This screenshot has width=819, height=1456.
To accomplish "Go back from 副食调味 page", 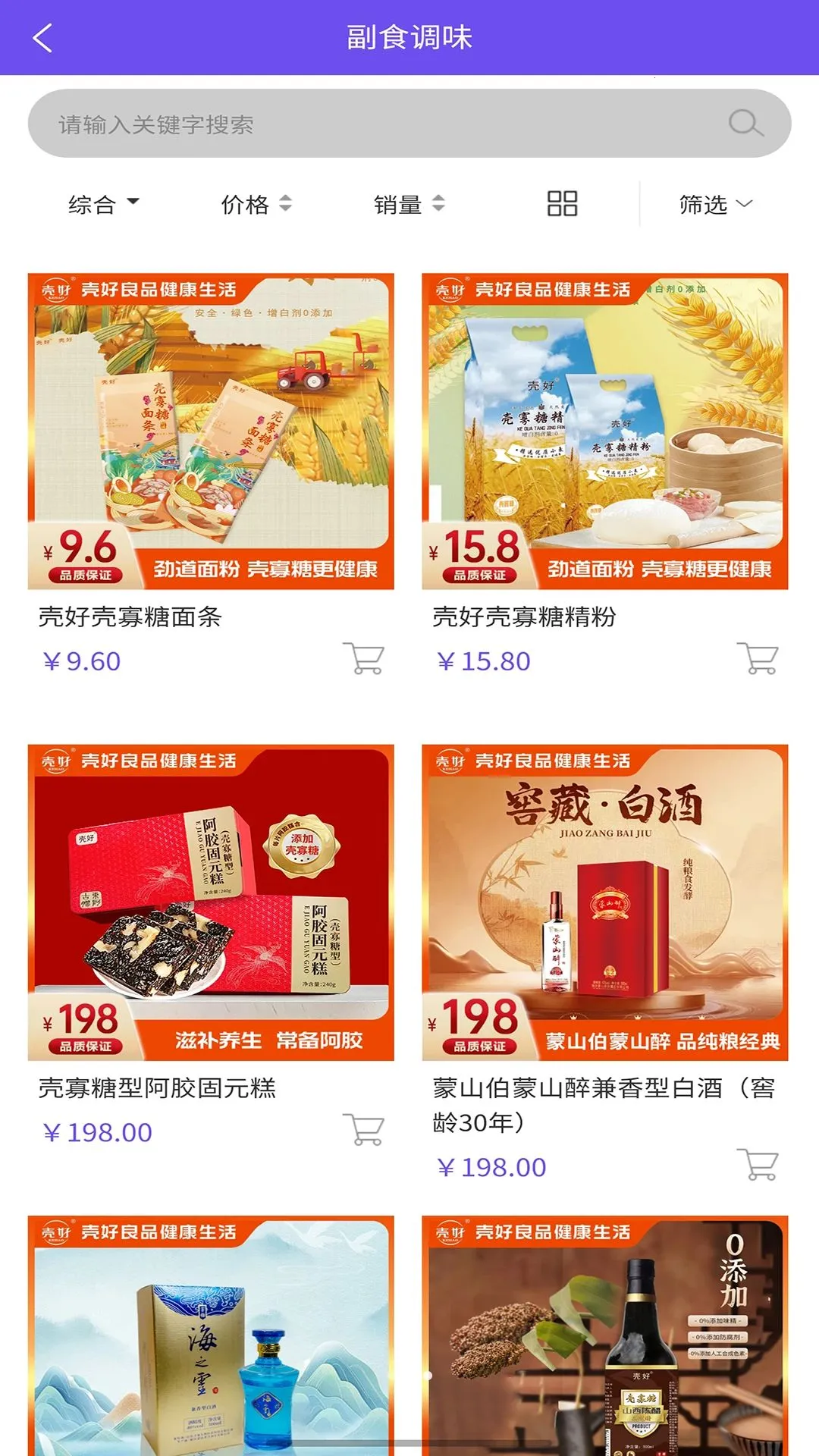I will tap(43, 38).
